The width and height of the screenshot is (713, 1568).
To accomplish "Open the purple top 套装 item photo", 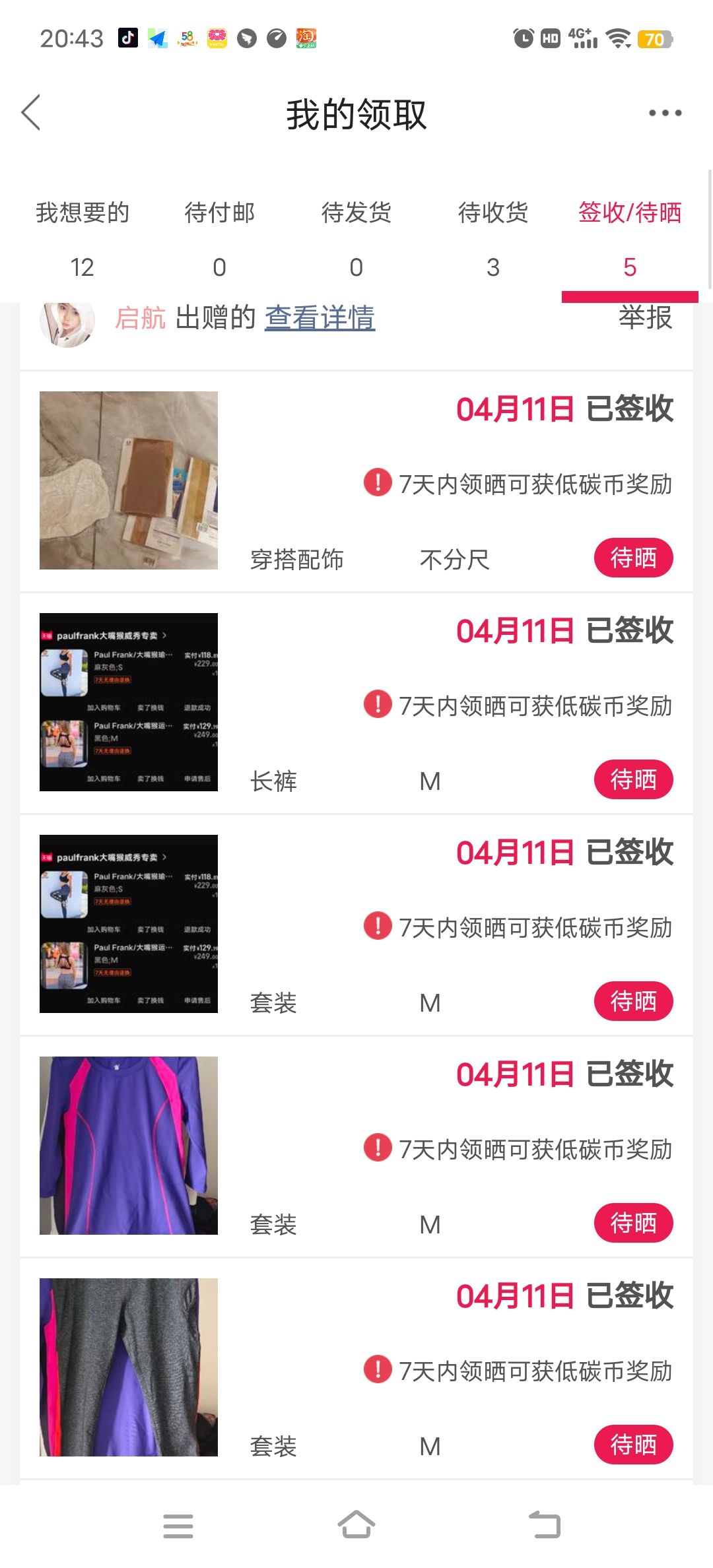I will pyautogui.click(x=129, y=1146).
